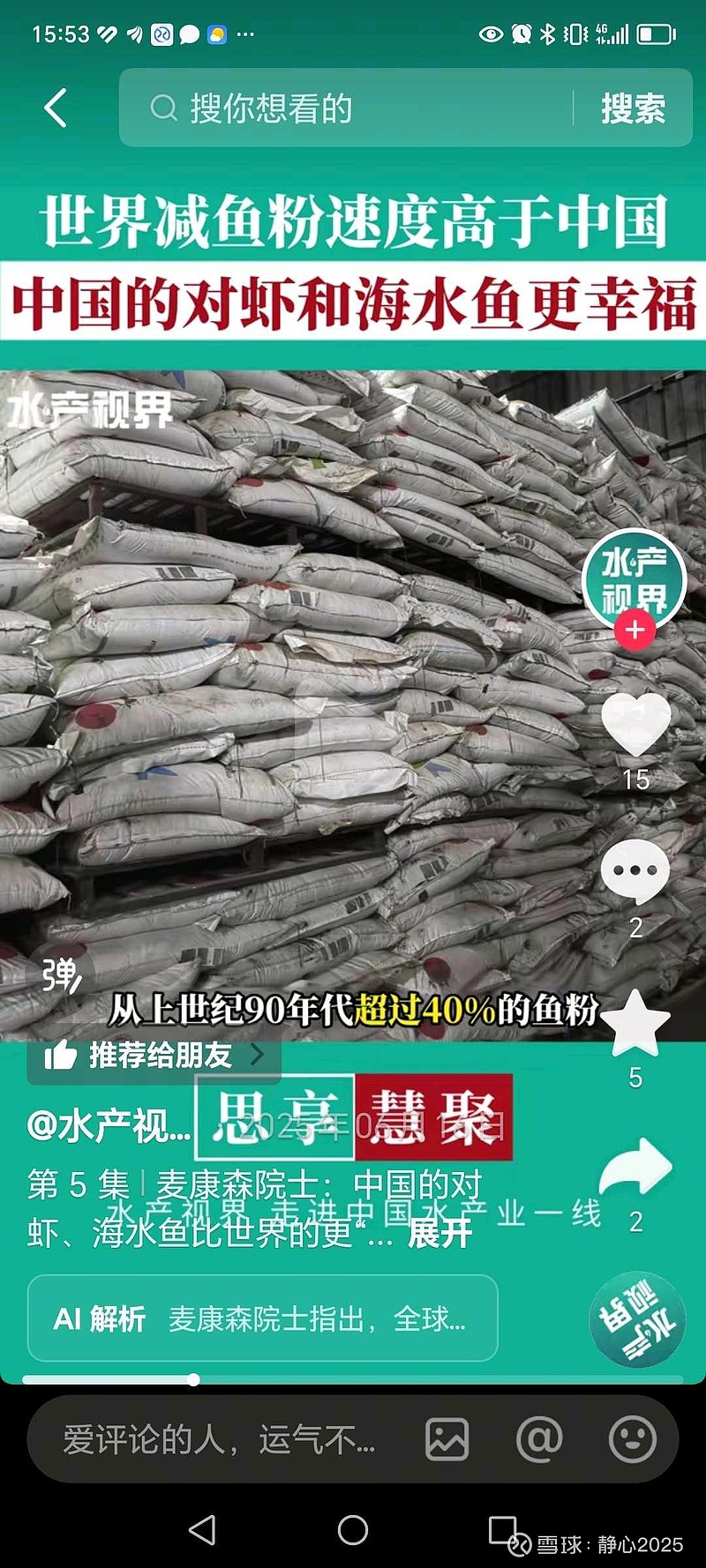706x1568 pixels.
Task: Open the image picker in comment bar
Action: click(447, 1437)
